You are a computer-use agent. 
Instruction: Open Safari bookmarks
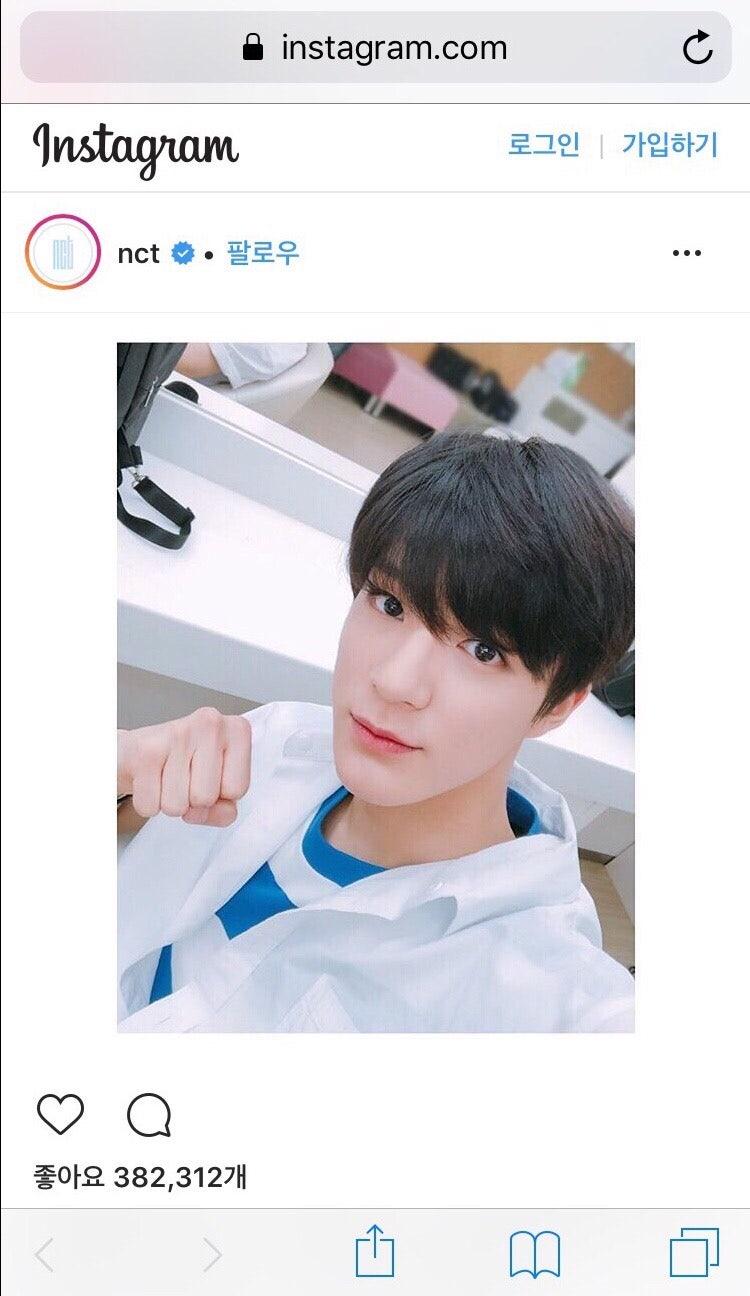tap(535, 1254)
